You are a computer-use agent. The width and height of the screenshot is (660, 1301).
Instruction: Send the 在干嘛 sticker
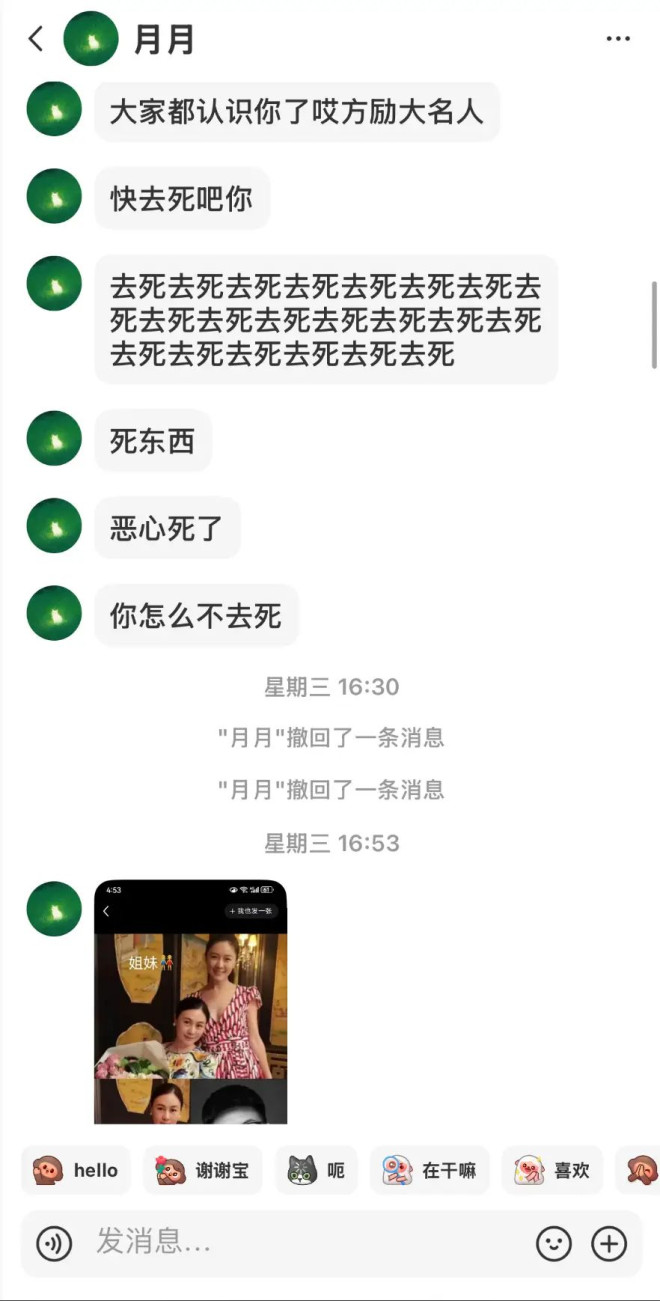click(429, 1170)
